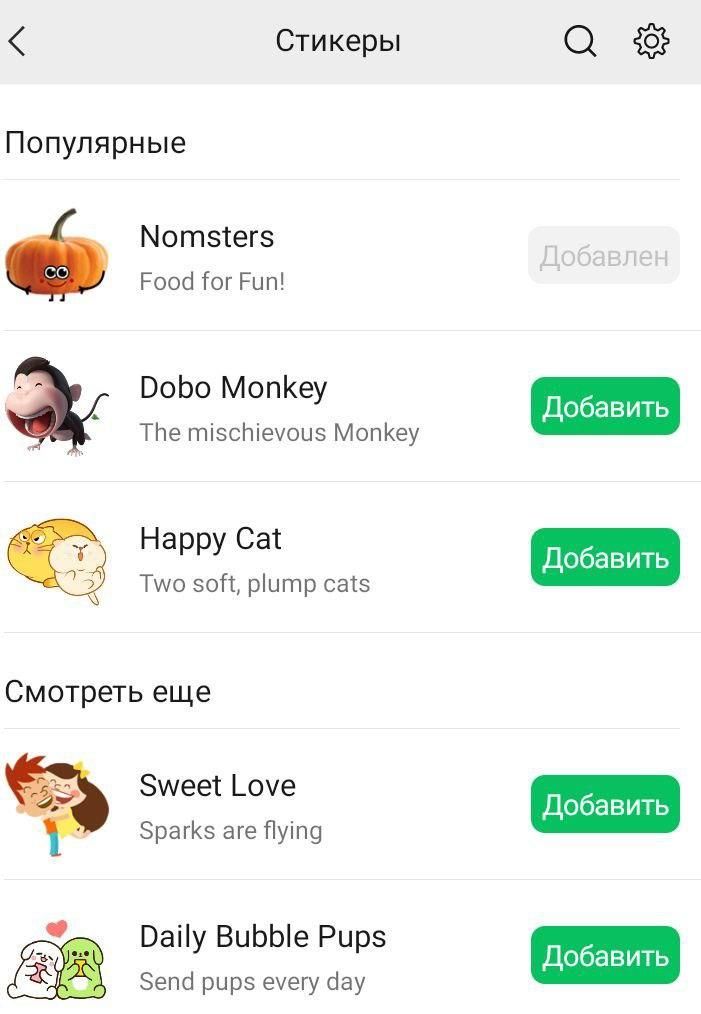
Task: Add the Happy Cat sticker pack
Action: [605, 558]
